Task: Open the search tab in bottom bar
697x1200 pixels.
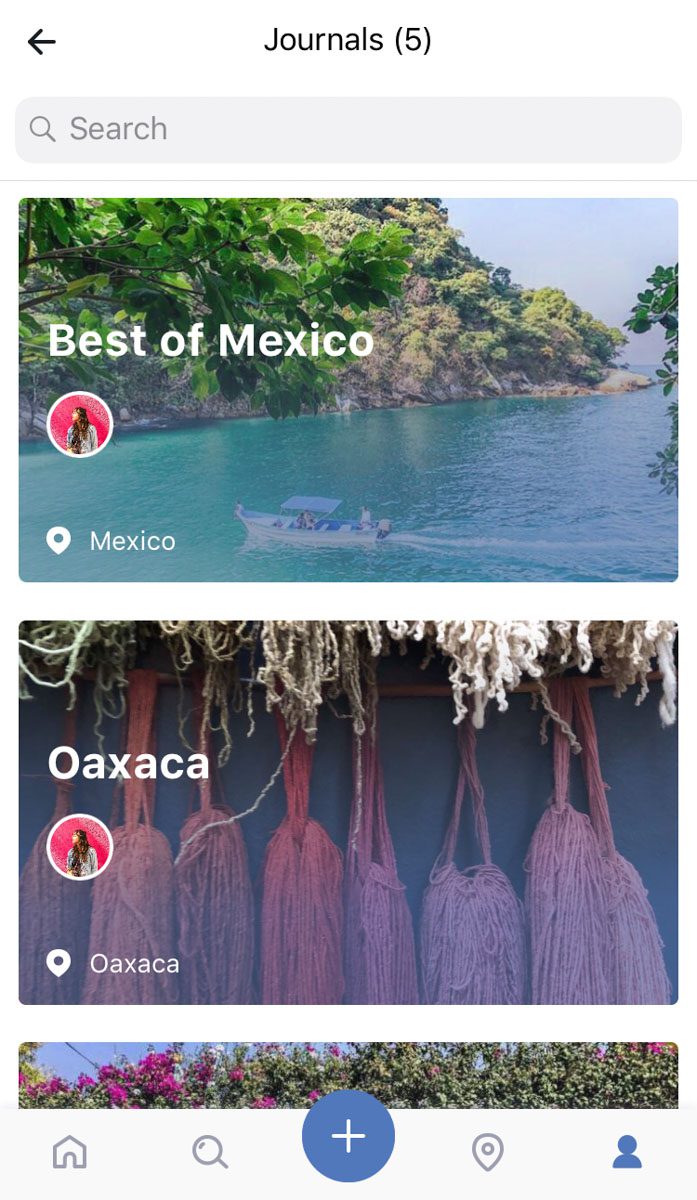Action: tap(210, 1152)
